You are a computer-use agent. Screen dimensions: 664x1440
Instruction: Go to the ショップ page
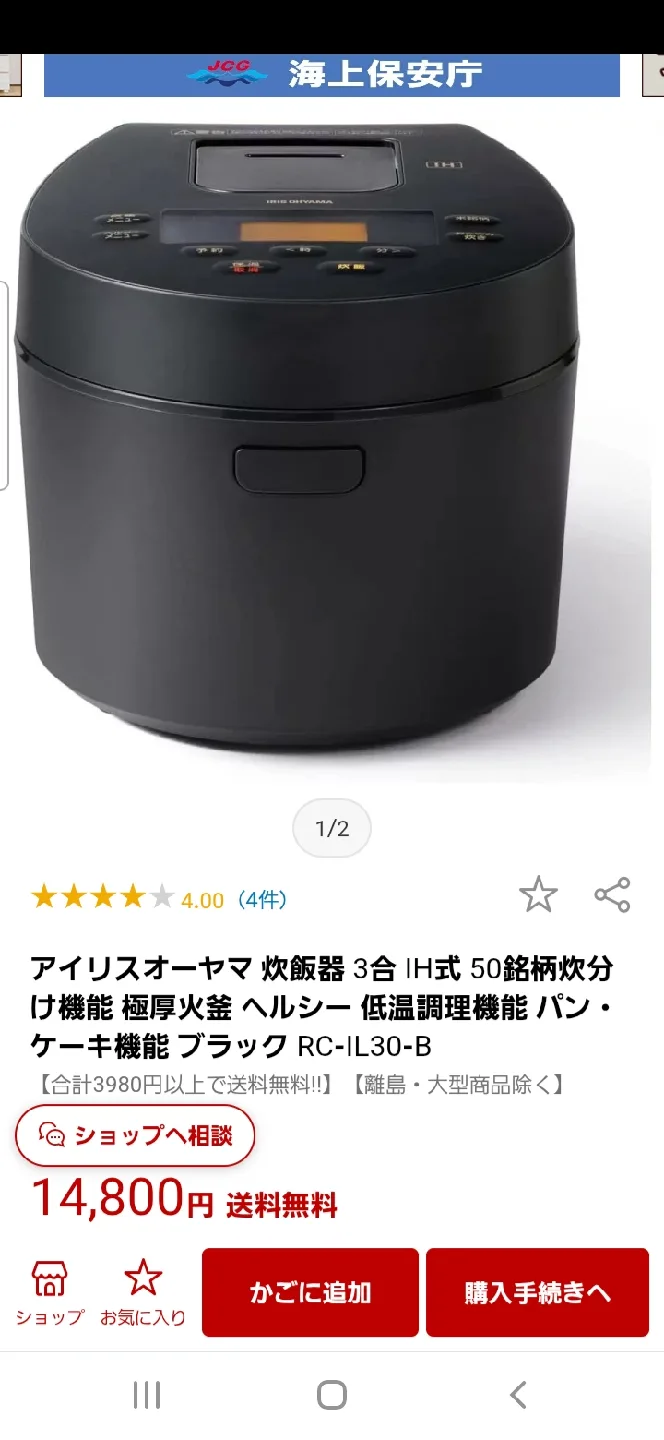49,1292
